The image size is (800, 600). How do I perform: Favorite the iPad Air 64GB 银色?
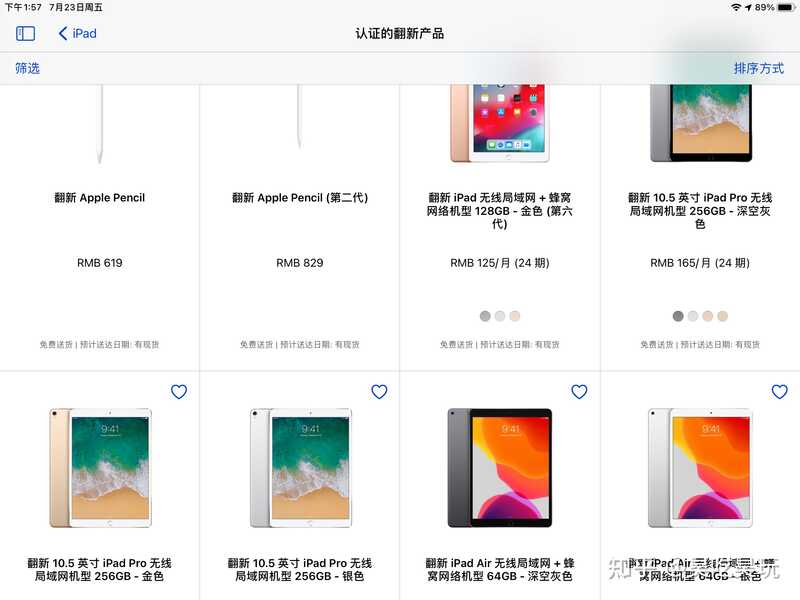click(779, 392)
